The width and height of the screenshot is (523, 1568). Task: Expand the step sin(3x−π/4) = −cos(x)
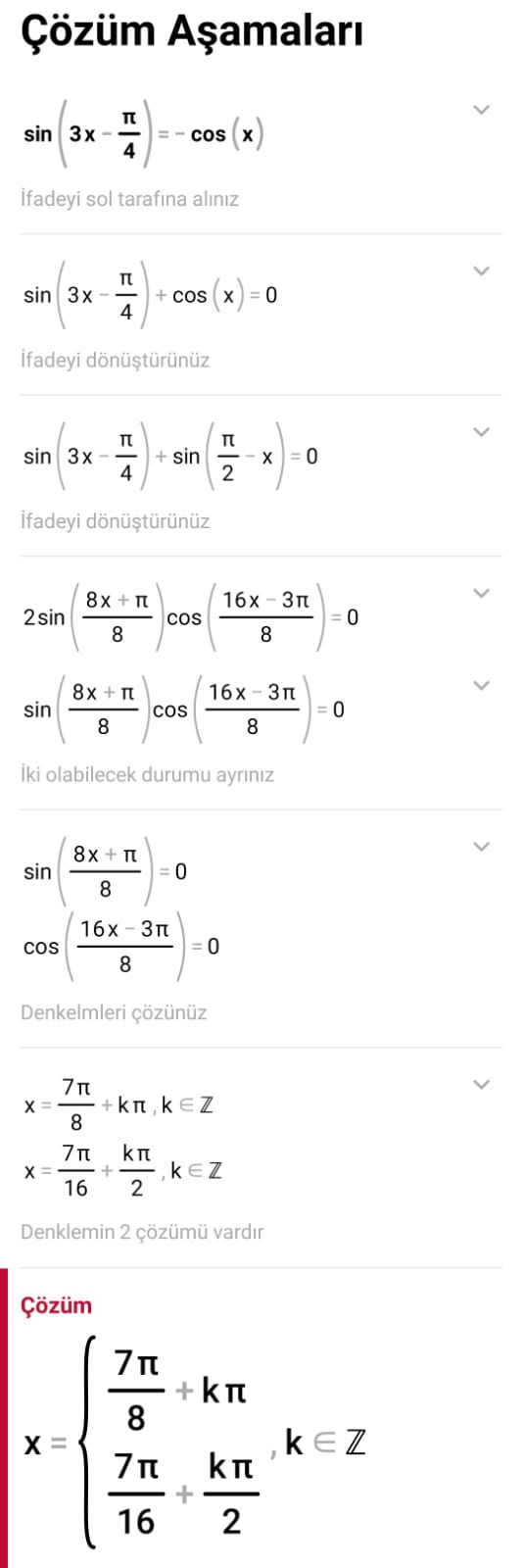click(480, 110)
